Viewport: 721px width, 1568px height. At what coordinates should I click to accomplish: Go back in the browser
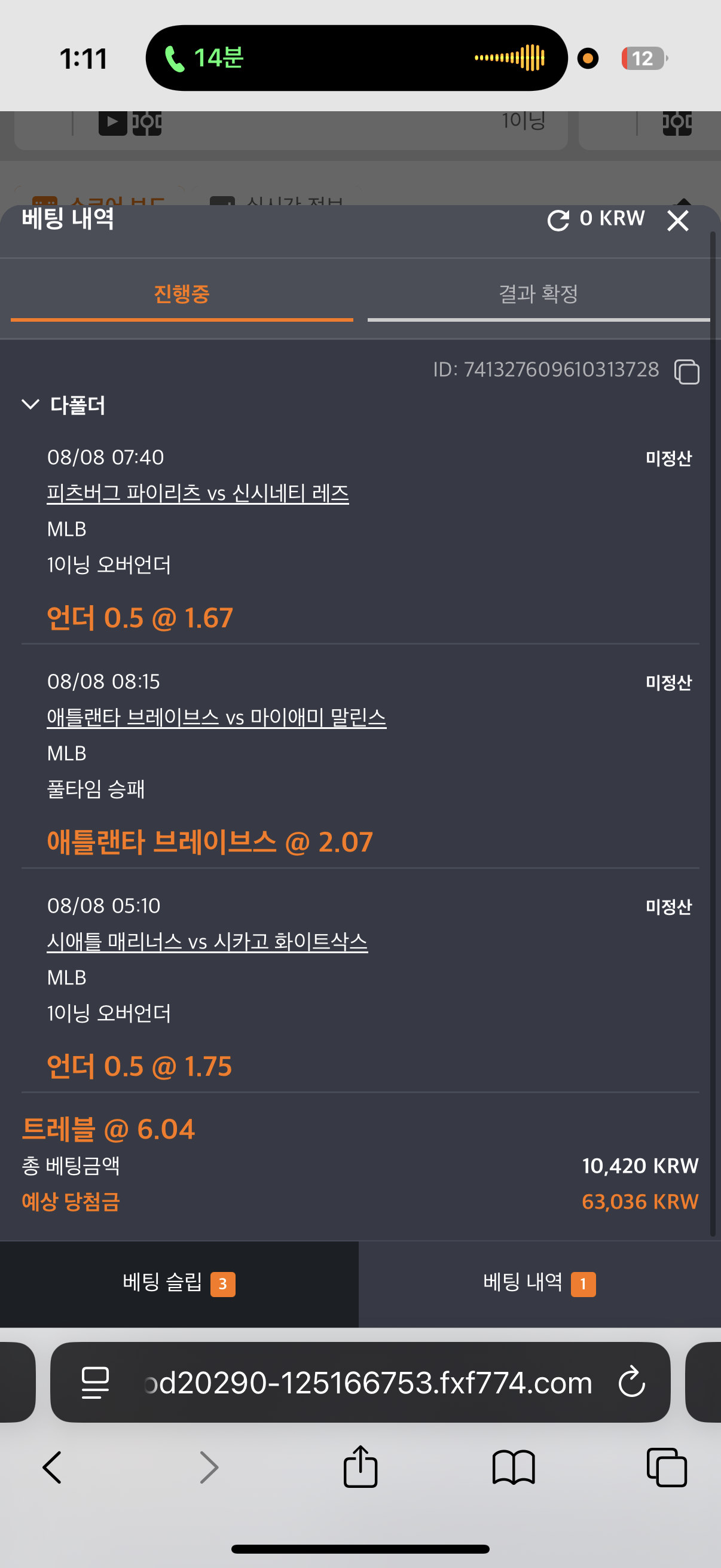pyautogui.click(x=52, y=1467)
